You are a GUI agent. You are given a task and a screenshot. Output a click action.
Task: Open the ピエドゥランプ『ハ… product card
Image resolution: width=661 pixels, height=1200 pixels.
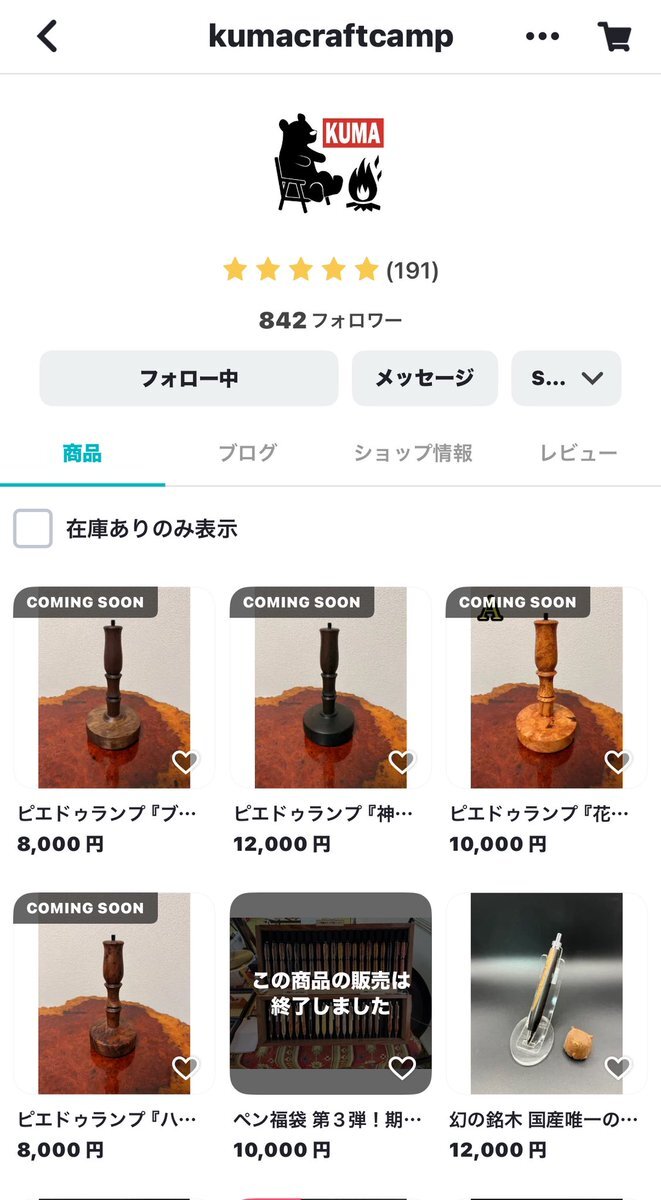pyautogui.click(x=114, y=995)
